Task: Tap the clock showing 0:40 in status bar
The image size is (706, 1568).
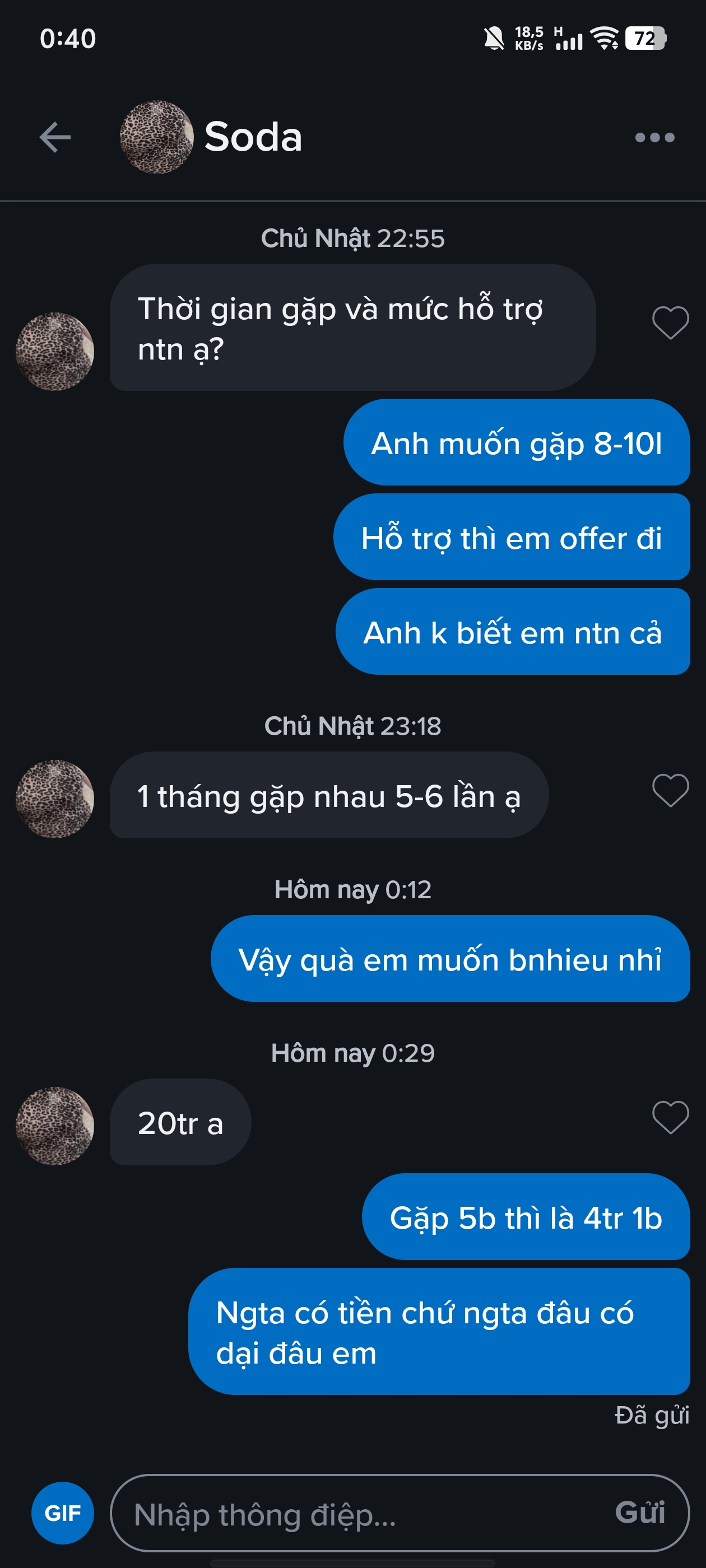Action: (69, 38)
